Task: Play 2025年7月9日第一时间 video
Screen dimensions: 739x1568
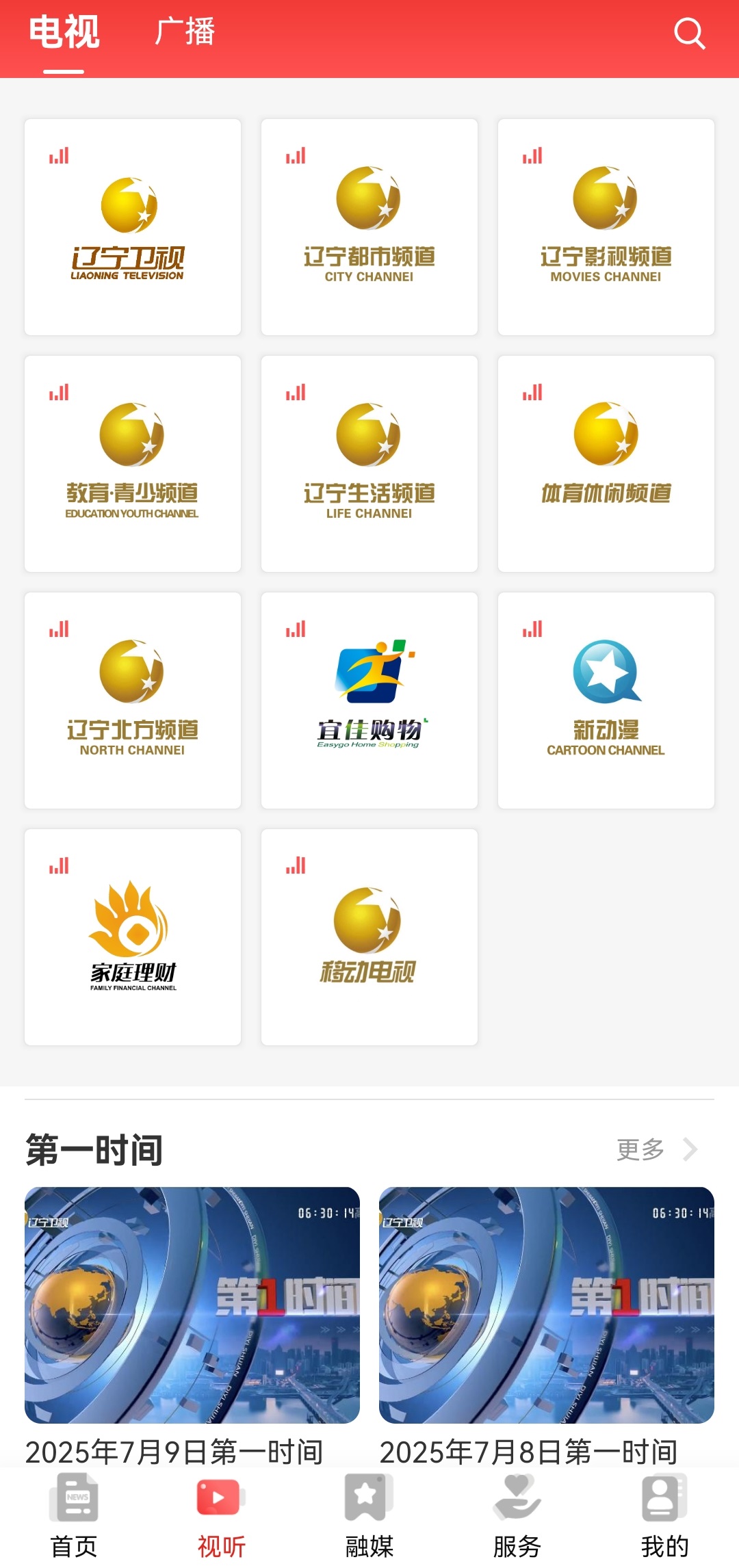Action: tap(192, 1305)
